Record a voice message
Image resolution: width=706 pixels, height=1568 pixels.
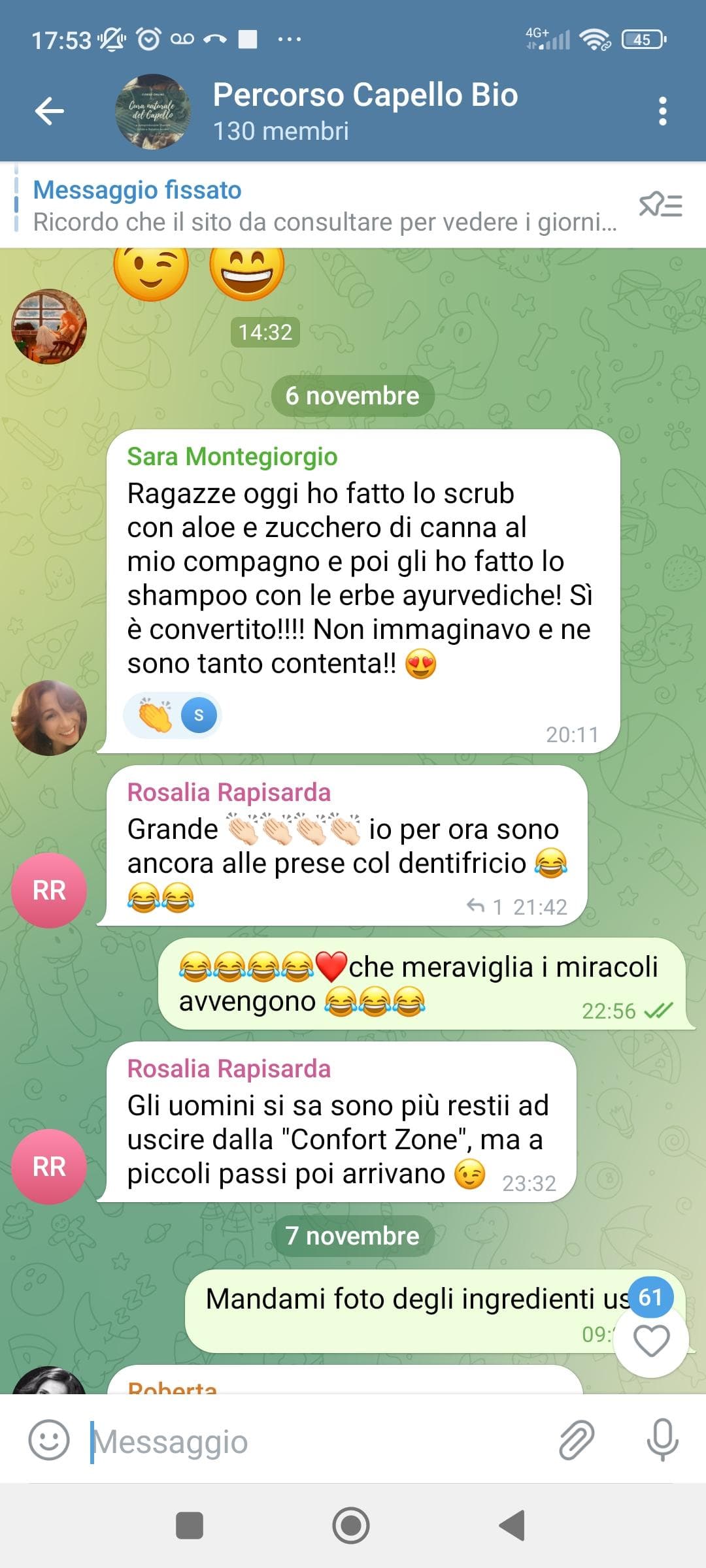tap(662, 1440)
